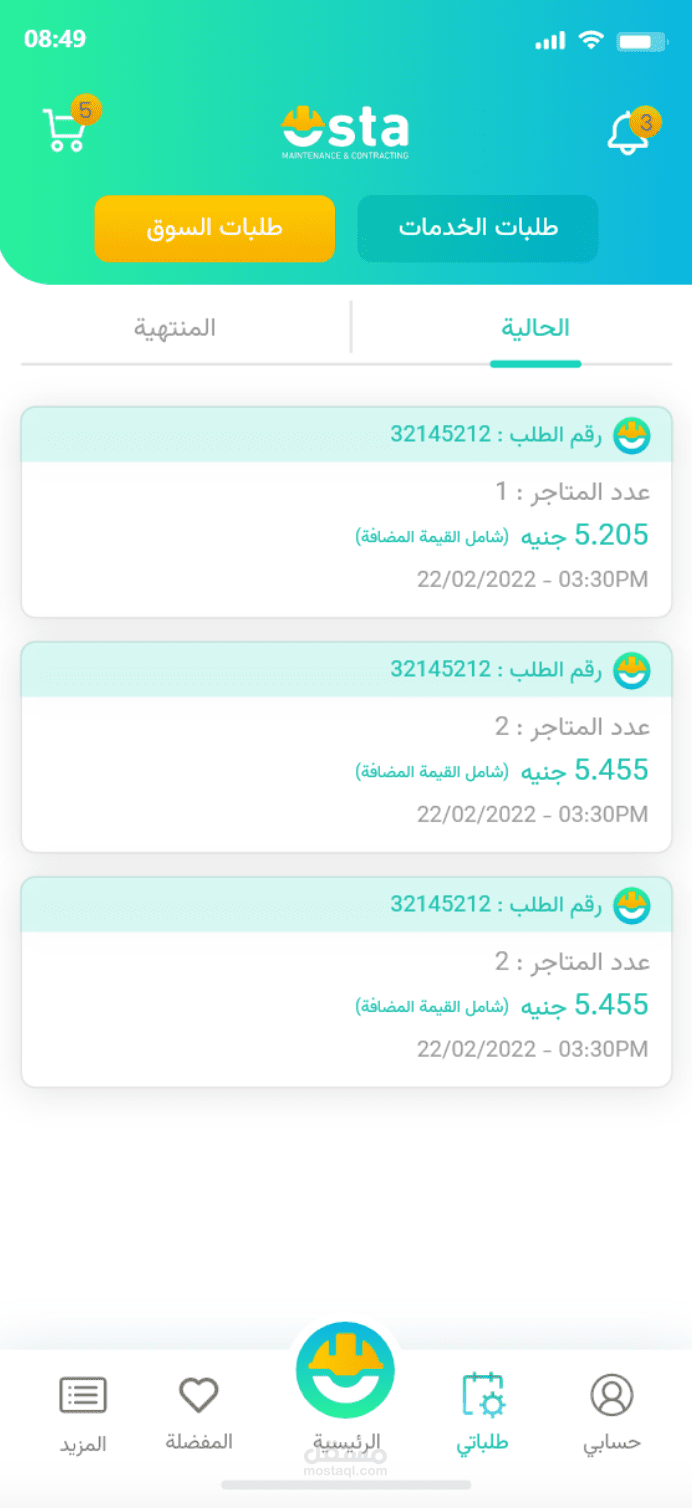Show the المنتهية orders tab
This screenshot has height=1508, width=692.
175,328
